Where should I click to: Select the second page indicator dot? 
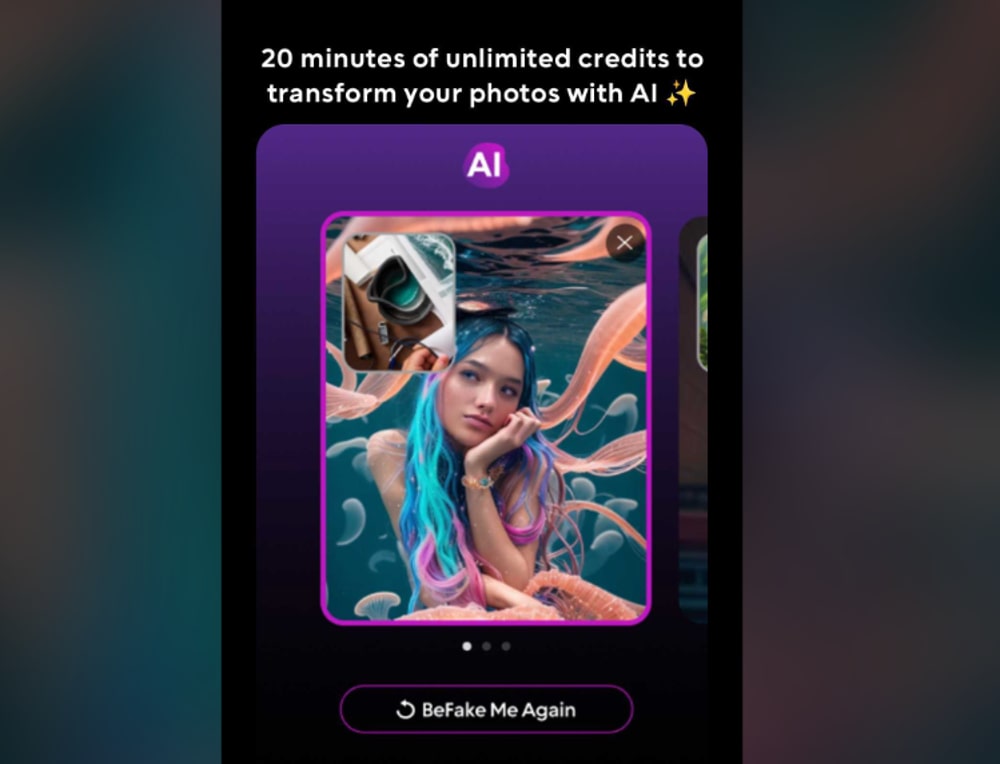pos(486,646)
